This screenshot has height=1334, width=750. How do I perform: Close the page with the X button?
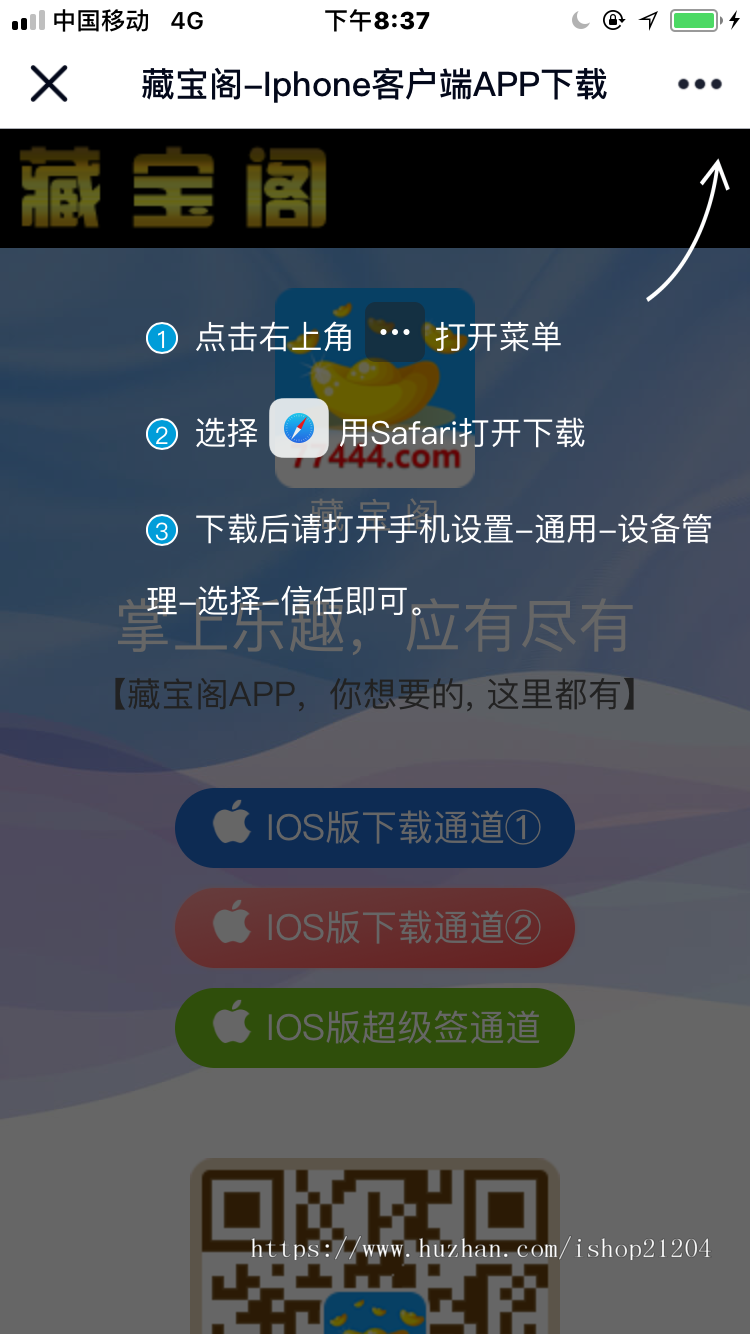click(49, 83)
